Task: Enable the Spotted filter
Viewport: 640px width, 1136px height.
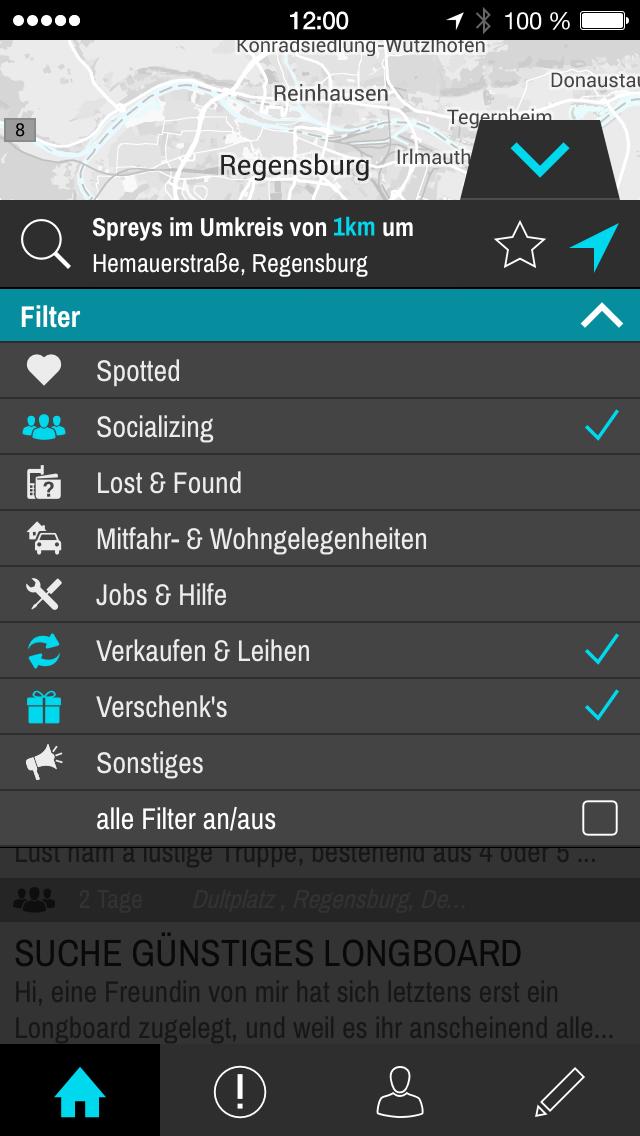Action: pyautogui.click(x=320, y=371)
